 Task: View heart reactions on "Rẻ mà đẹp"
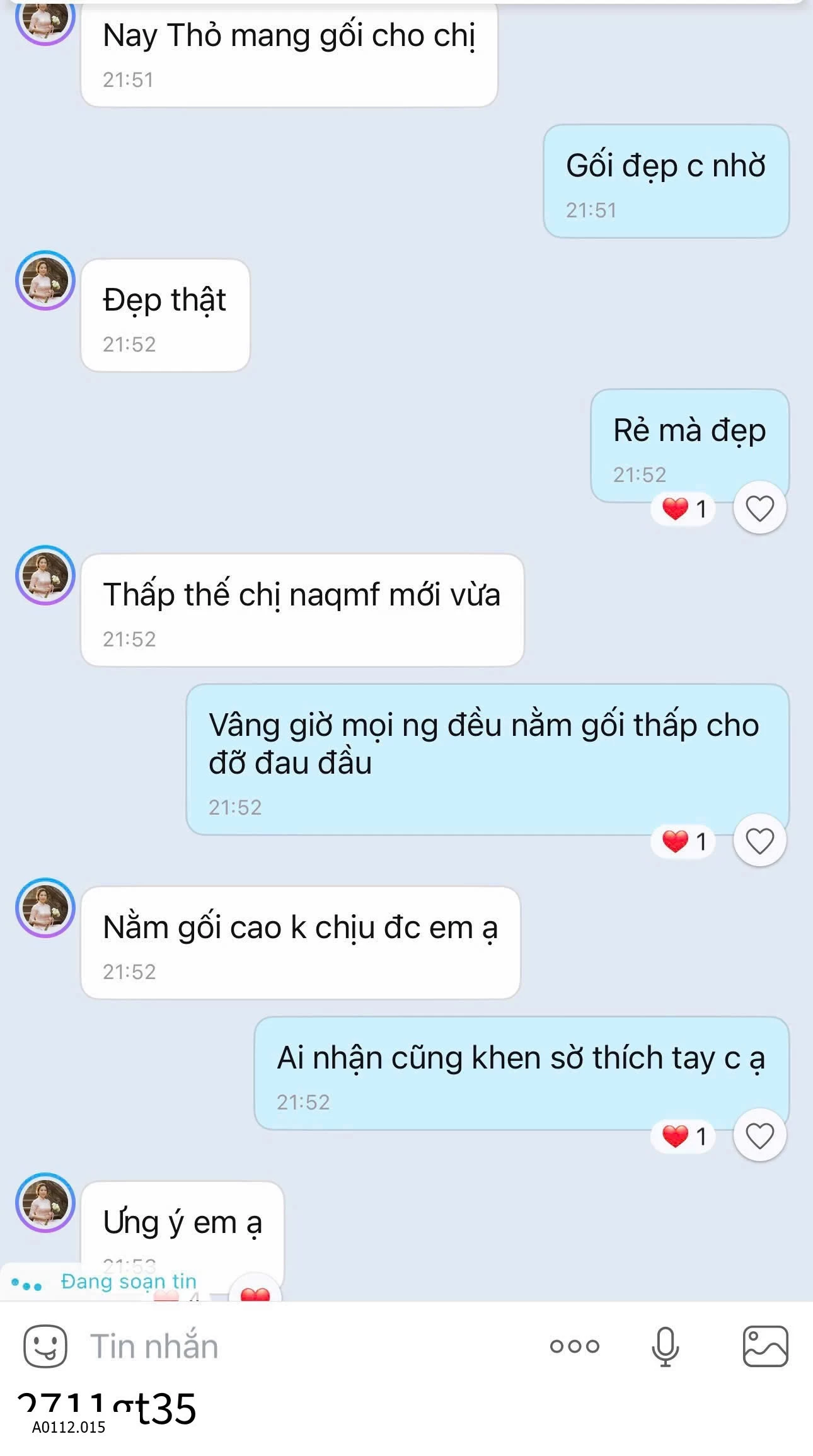[684, 508]
